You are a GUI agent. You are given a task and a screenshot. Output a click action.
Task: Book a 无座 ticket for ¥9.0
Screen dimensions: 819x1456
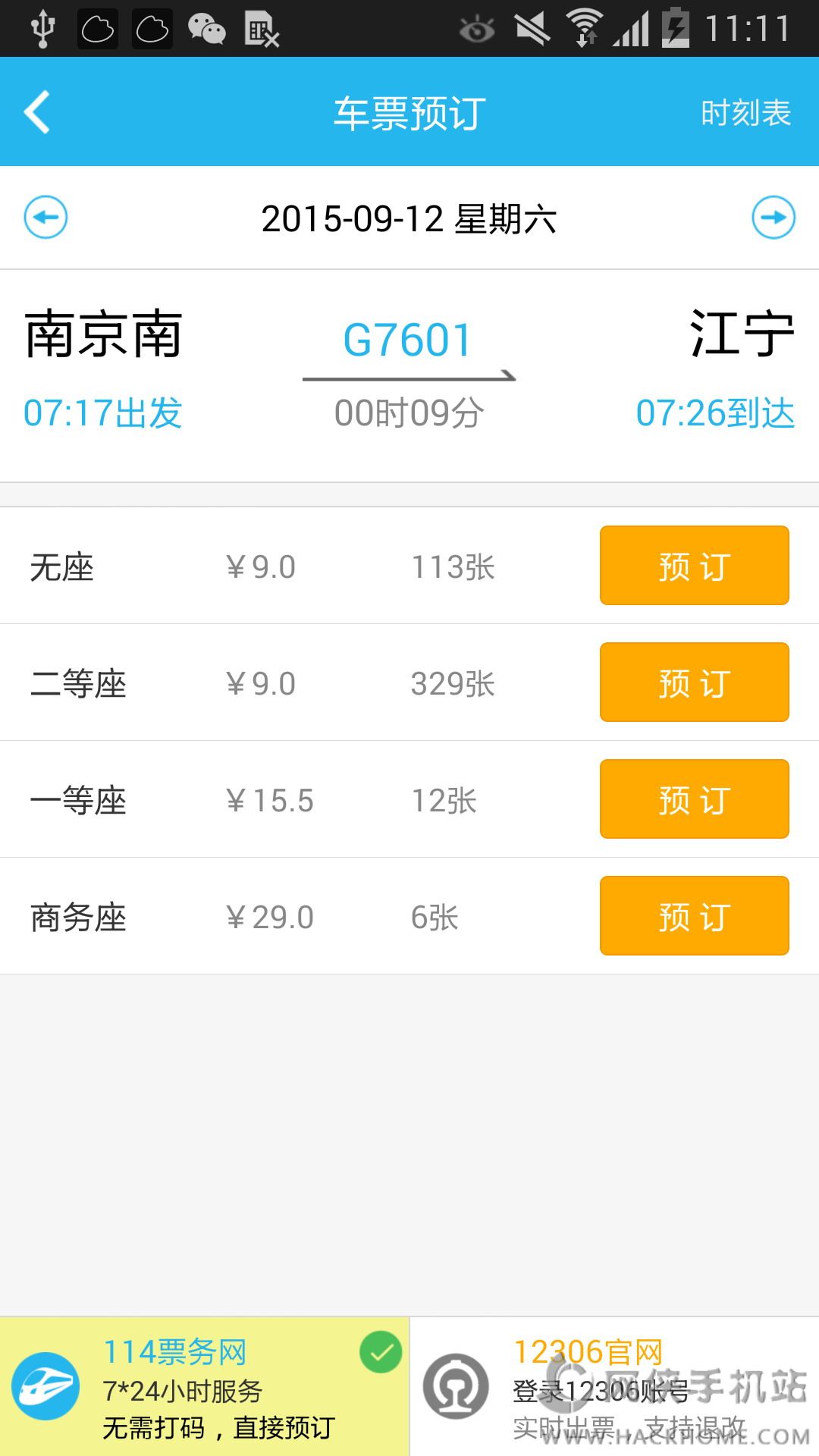pyautogui.click(x=694, y=566)
